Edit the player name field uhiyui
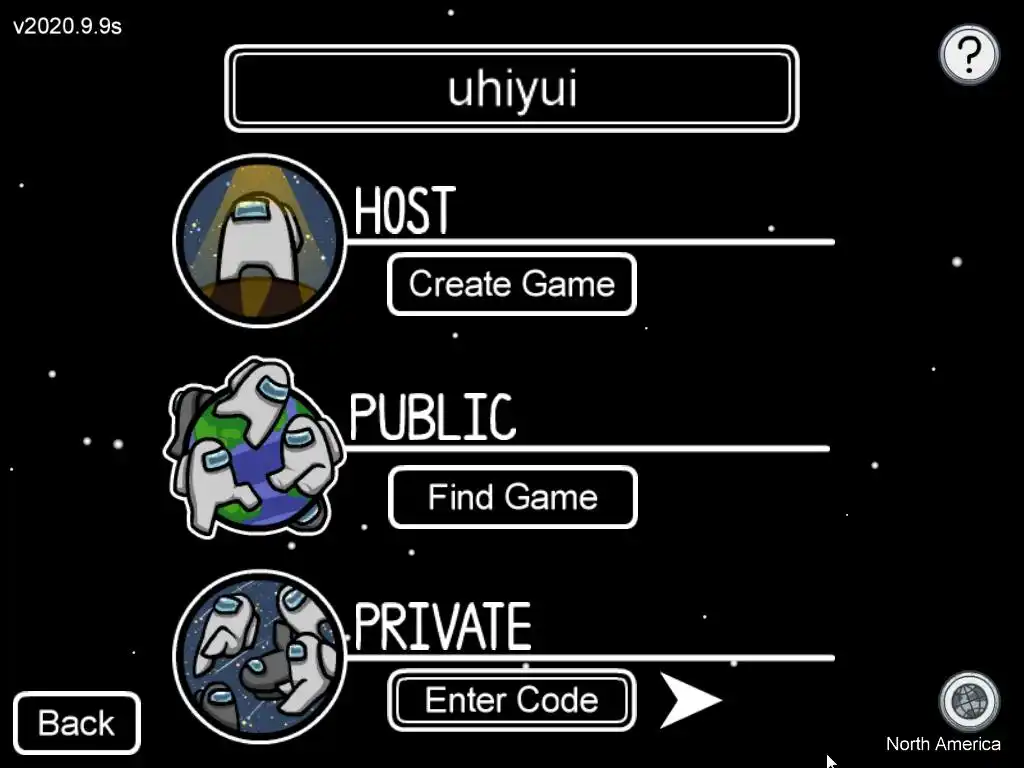This screenshot has width=1024, height=768. [512, 88]
